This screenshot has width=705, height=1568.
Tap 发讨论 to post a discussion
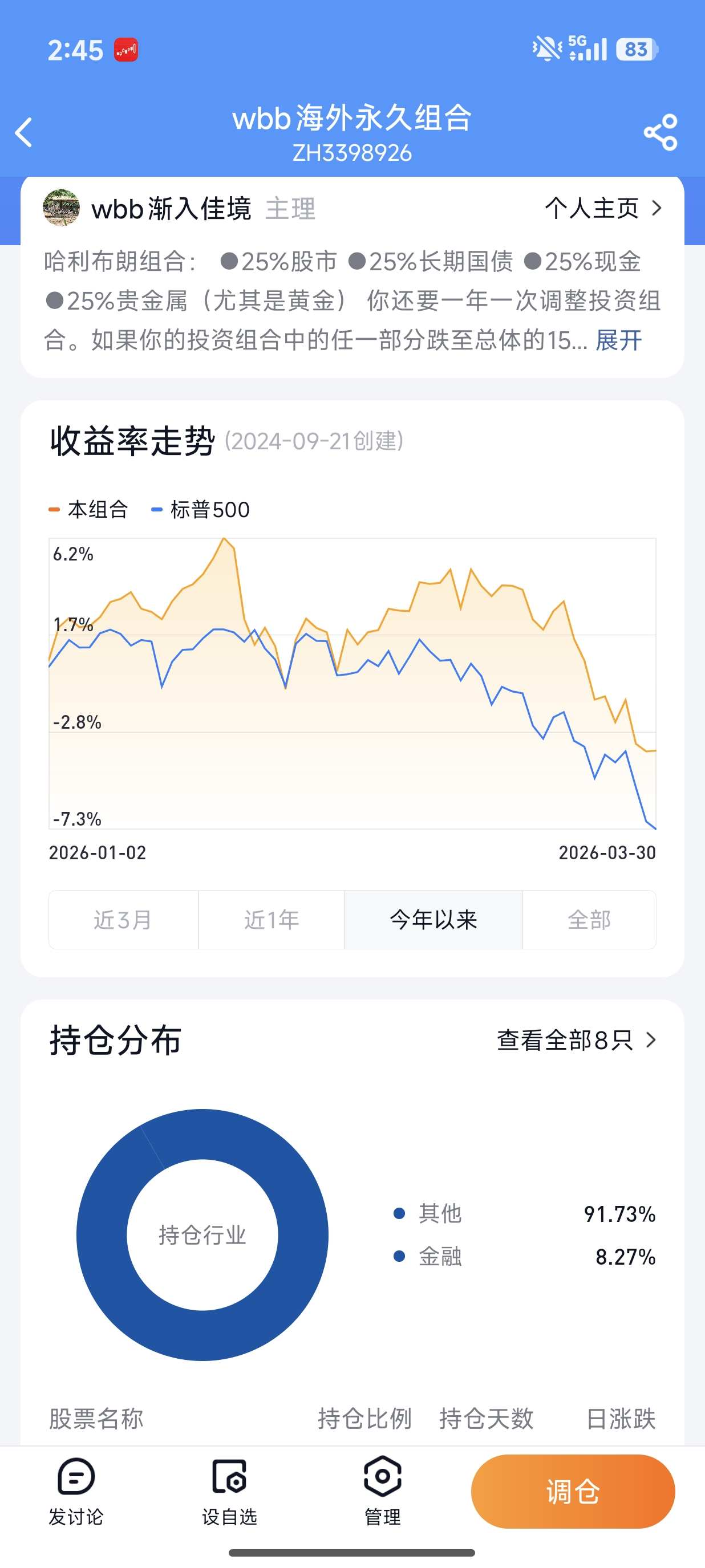(x=76, y=1490)
